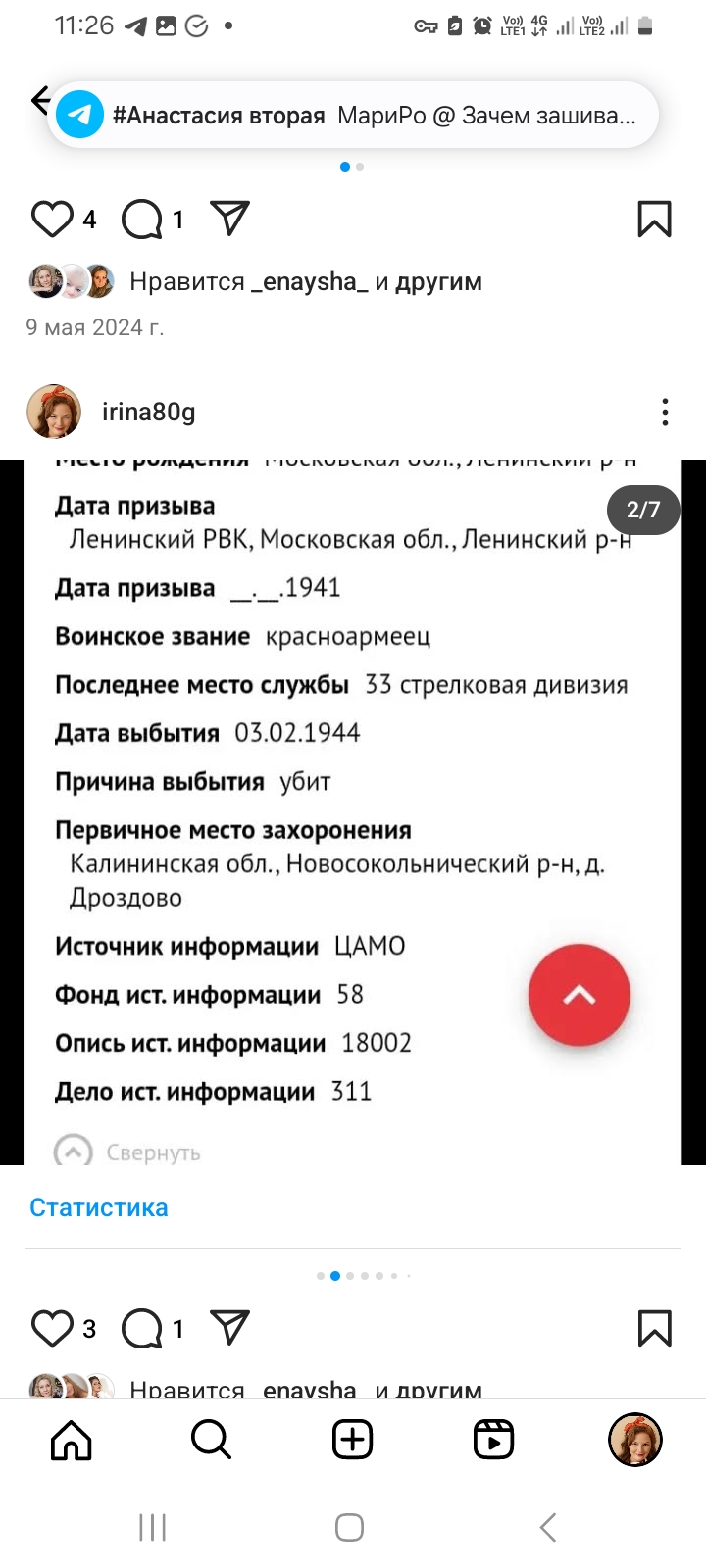This screenshot has width=706, height=1568.
Task: Open comments on the 9 мая 2024 post
Action: [x=142, y=219]
